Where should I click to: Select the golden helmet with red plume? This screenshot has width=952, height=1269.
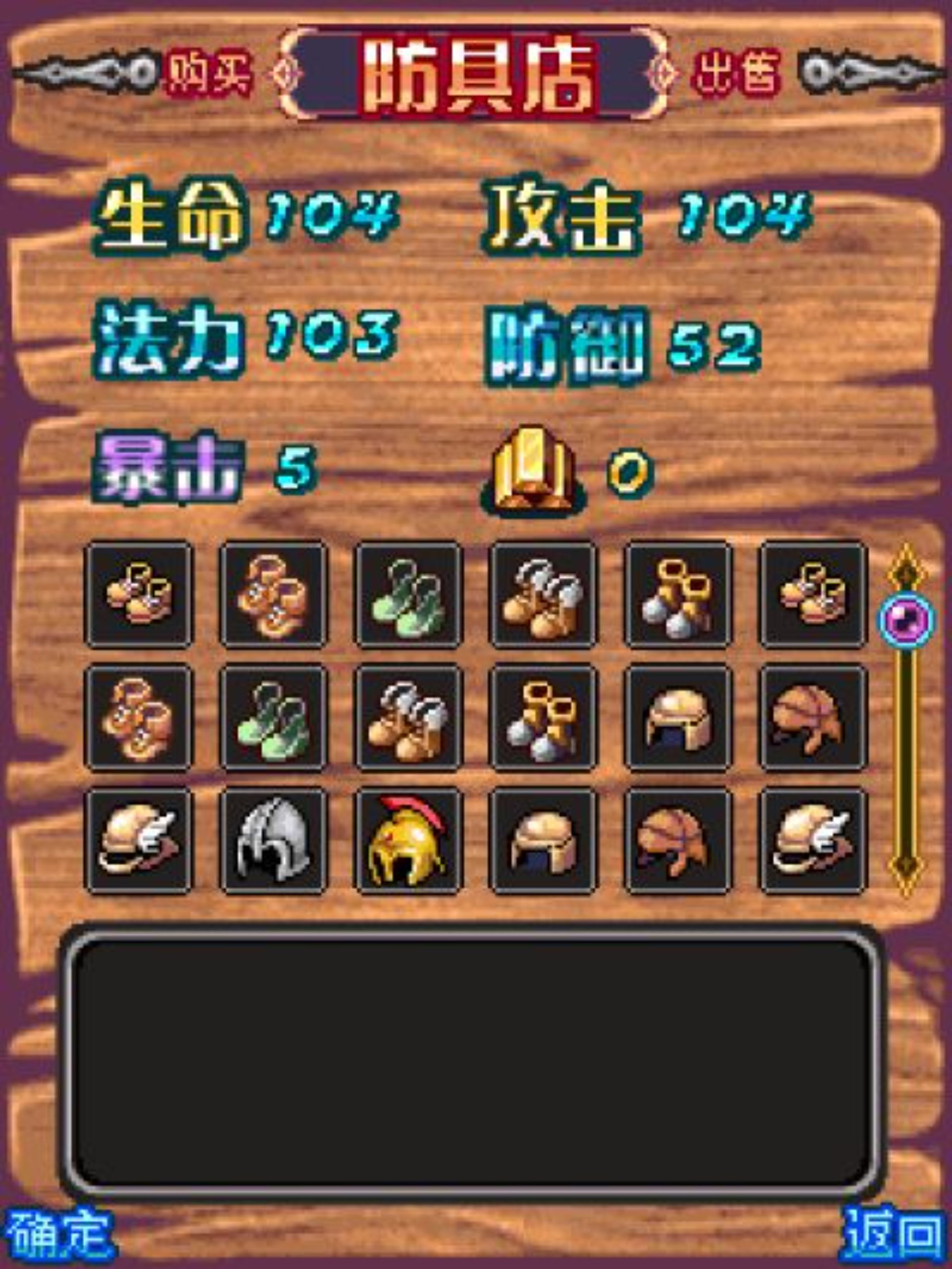coord(408,840)
